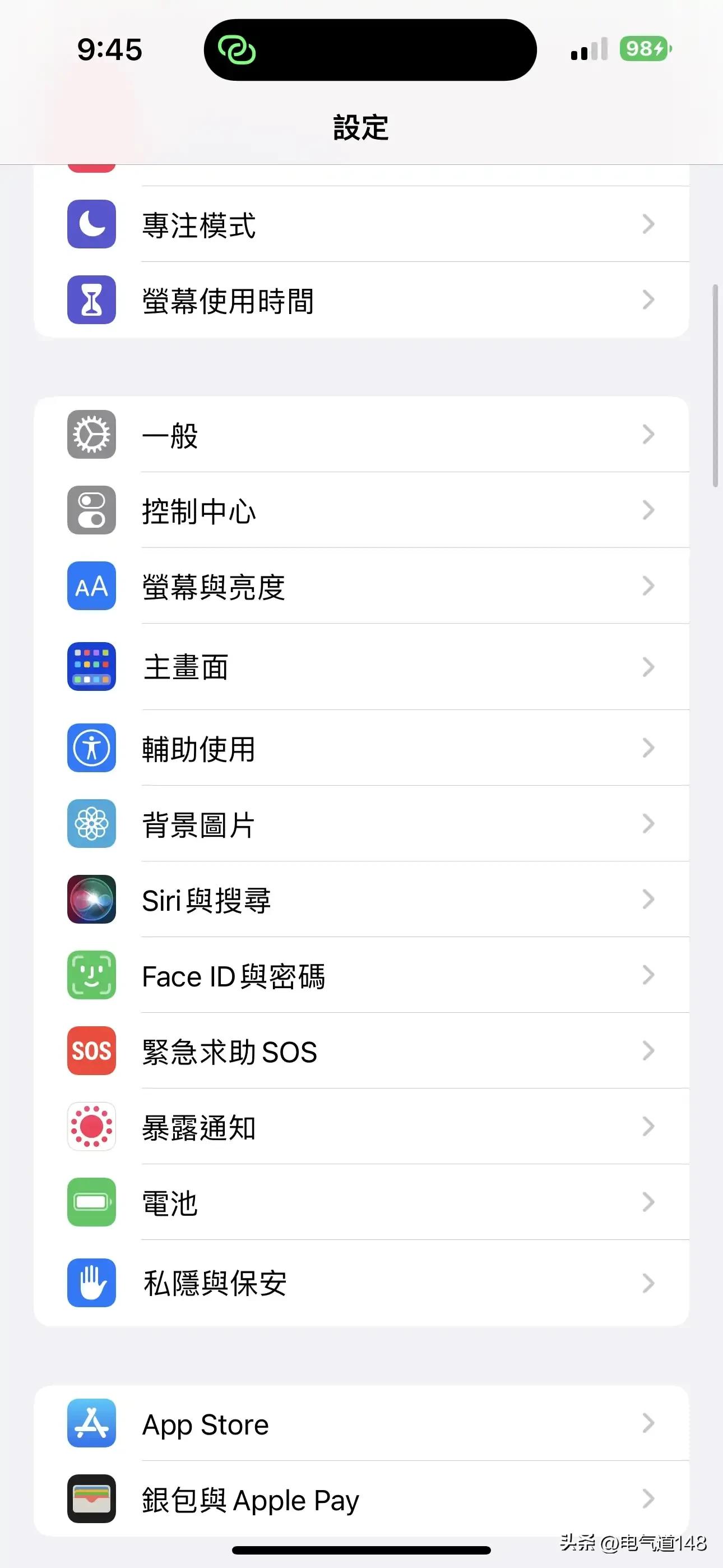This screenshot has height=1568, width=723.
Task: Click the 螢幕使用時間 hourglass icon
Action: pos(91,299)
